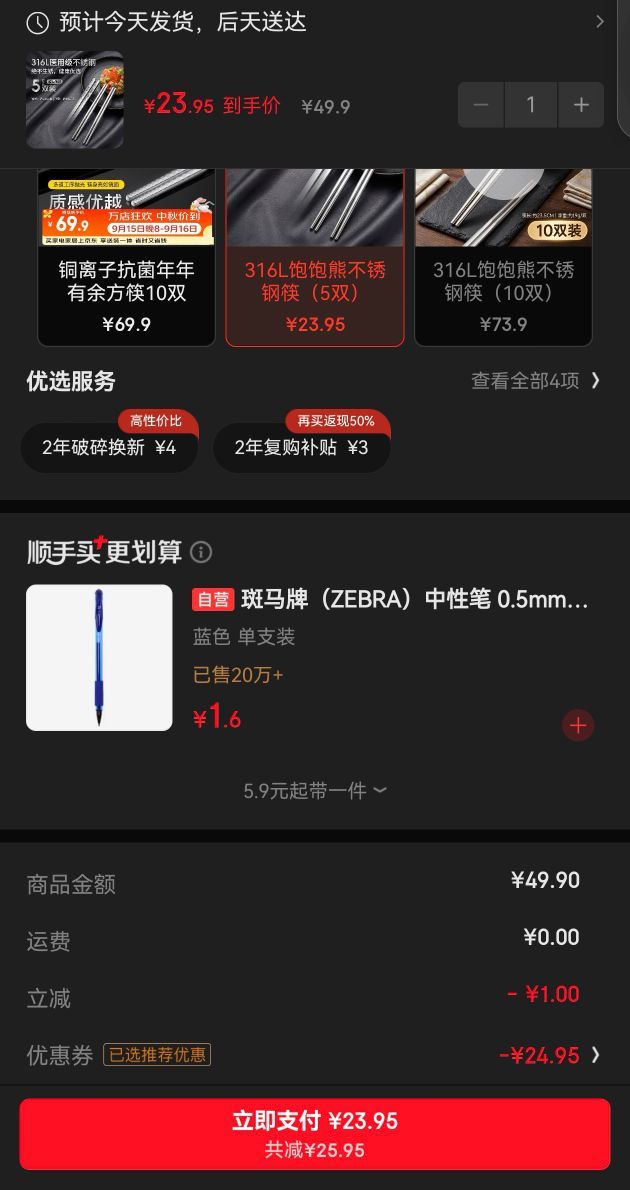Add 2年破碎换新 ¥4 service
The image size is (630, 1190).
[109, 447]
